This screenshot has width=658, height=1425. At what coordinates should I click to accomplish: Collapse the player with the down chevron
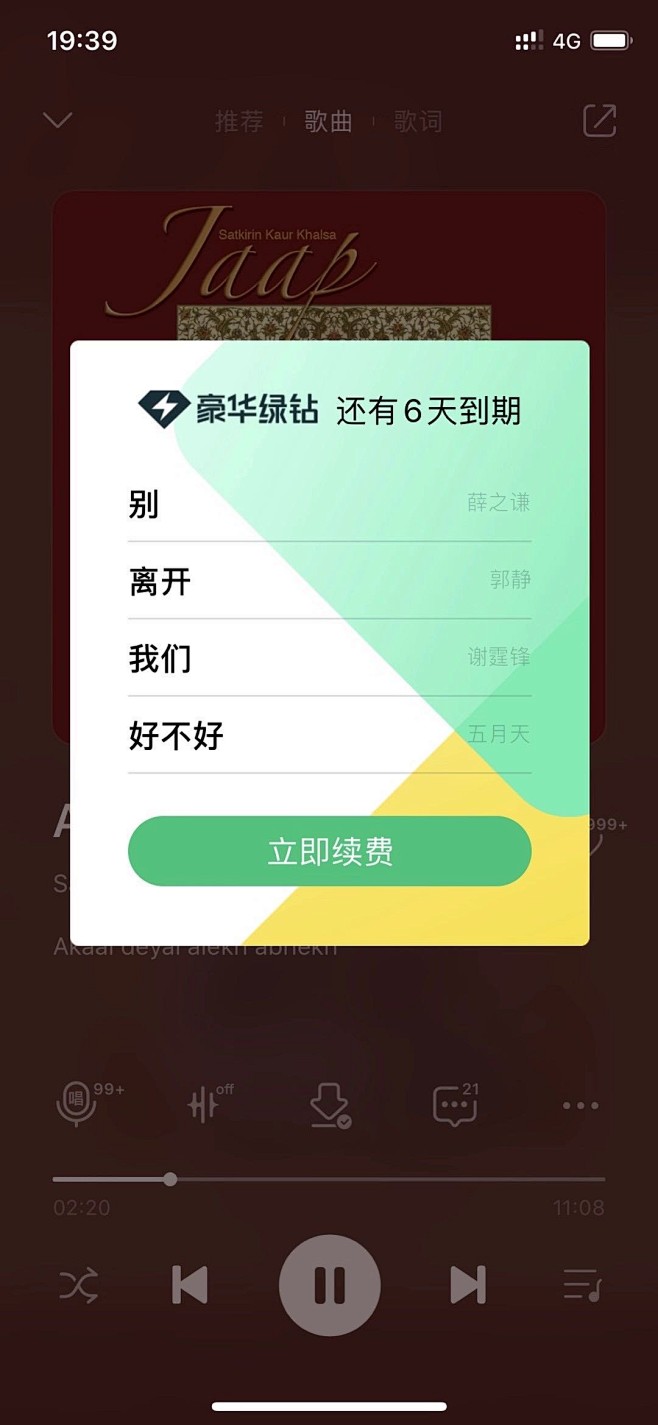pyautogui.click(x=58, y=121)
